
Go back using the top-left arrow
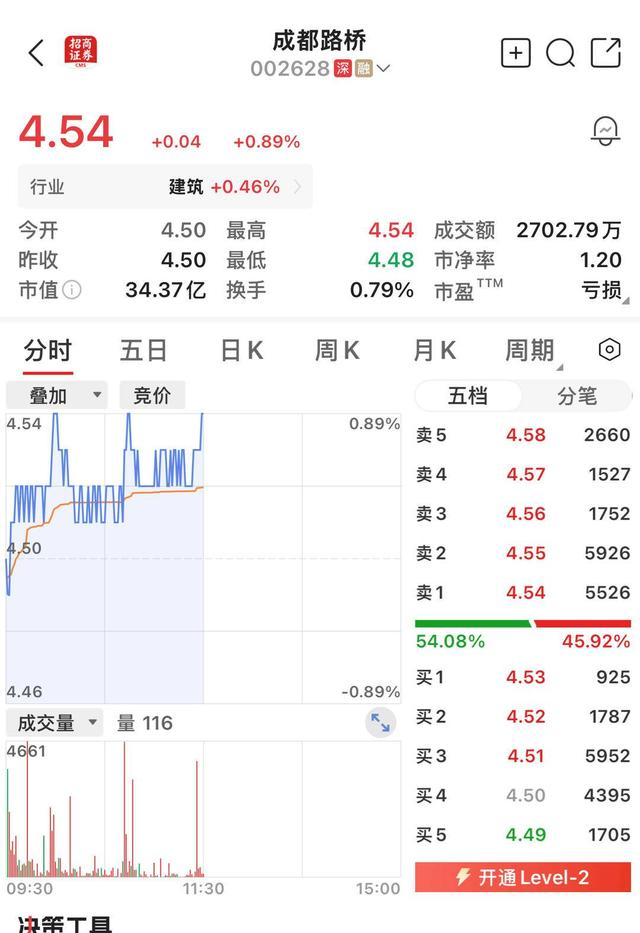tap(36, 53)
